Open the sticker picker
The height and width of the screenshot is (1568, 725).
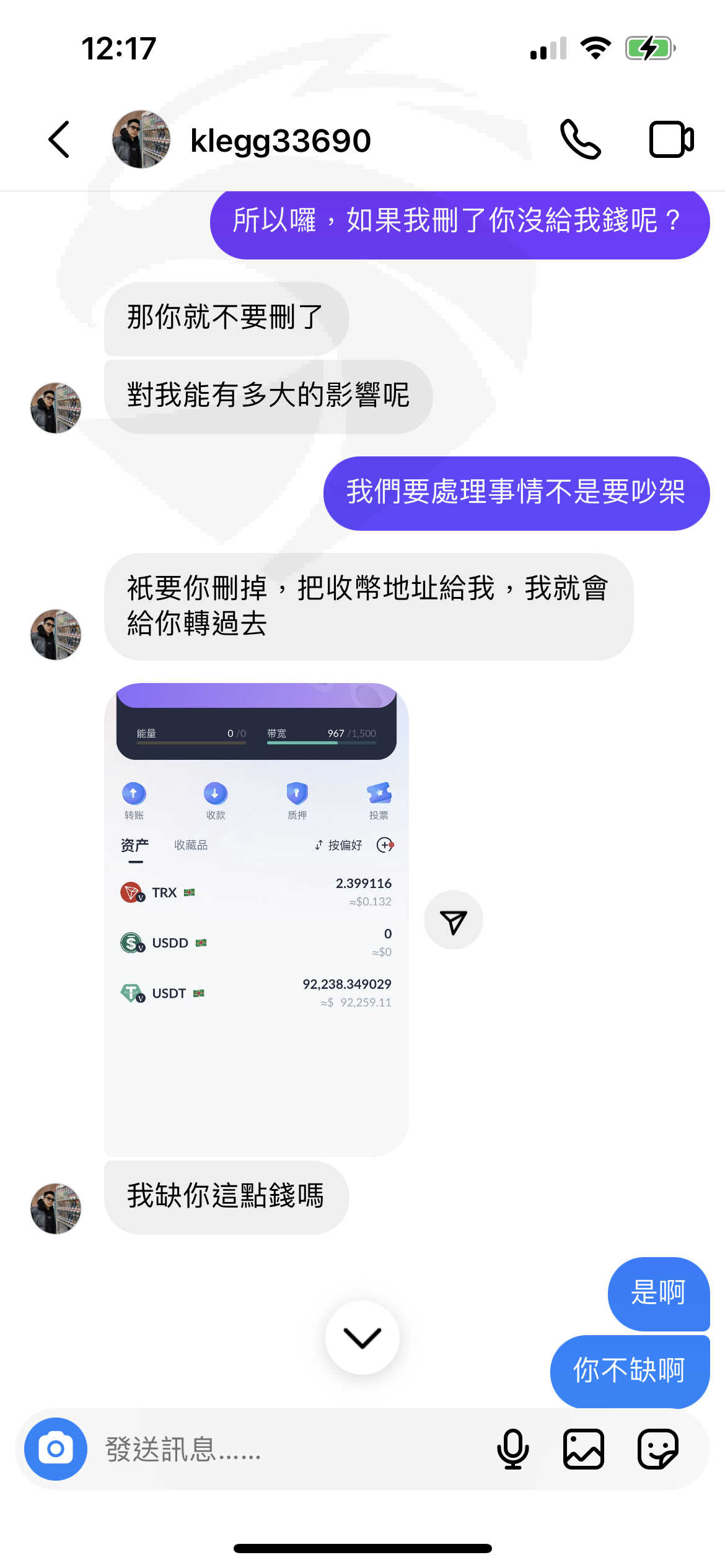(658, 1449)
